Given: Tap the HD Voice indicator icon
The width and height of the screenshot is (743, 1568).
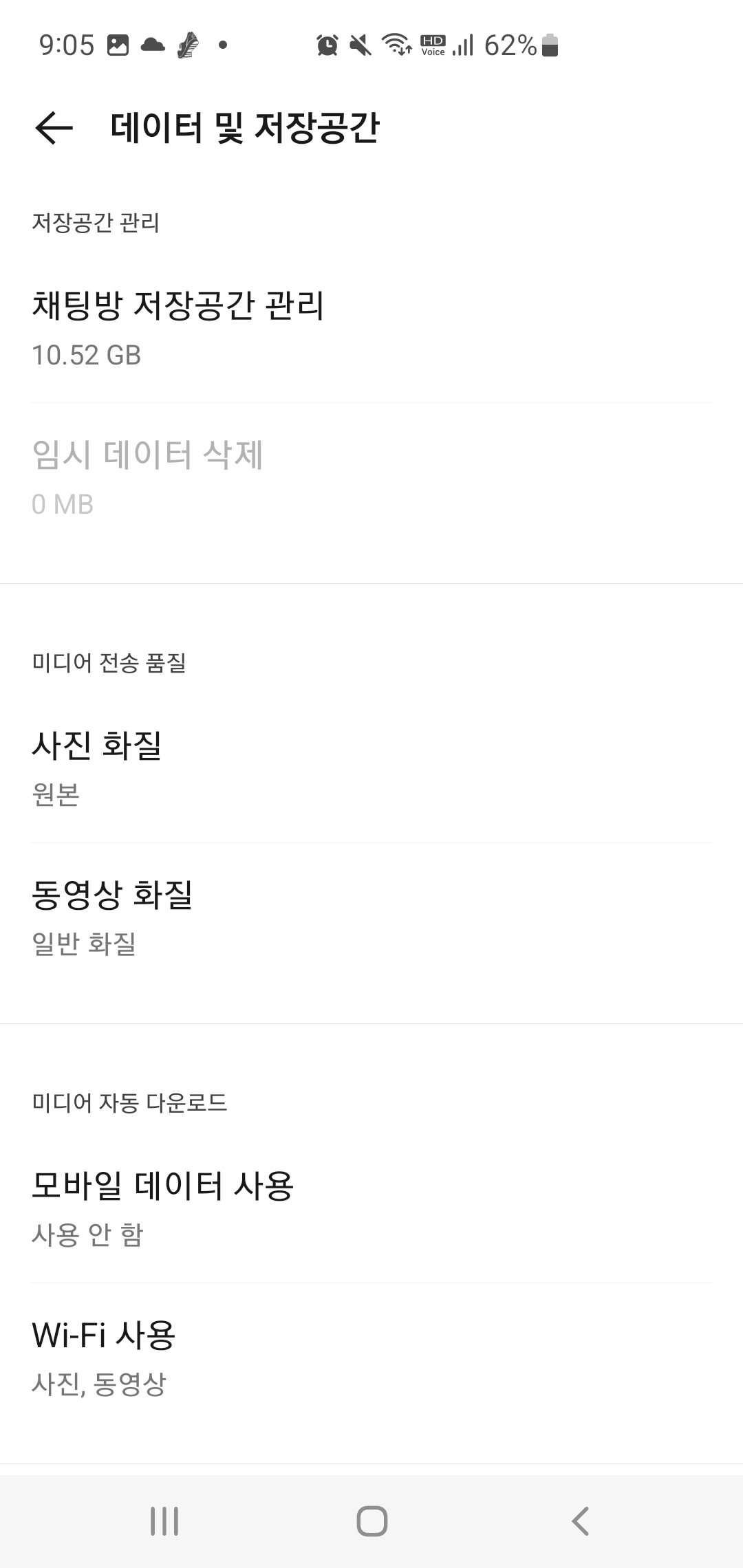Looking at the screenshot, I should 432,45.
